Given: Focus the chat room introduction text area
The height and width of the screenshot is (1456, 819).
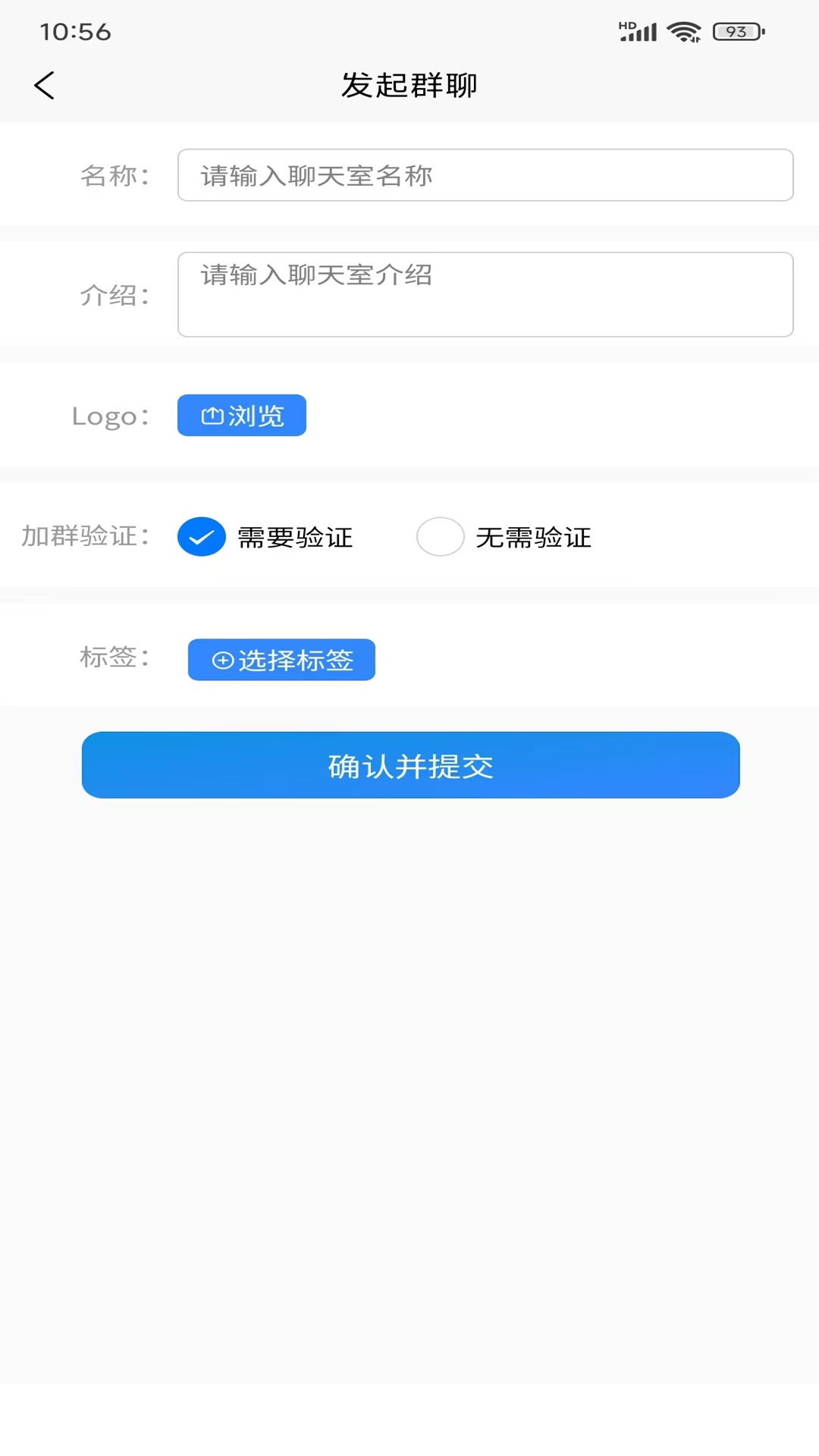Looking at the screenshot, I should point(485,293).
